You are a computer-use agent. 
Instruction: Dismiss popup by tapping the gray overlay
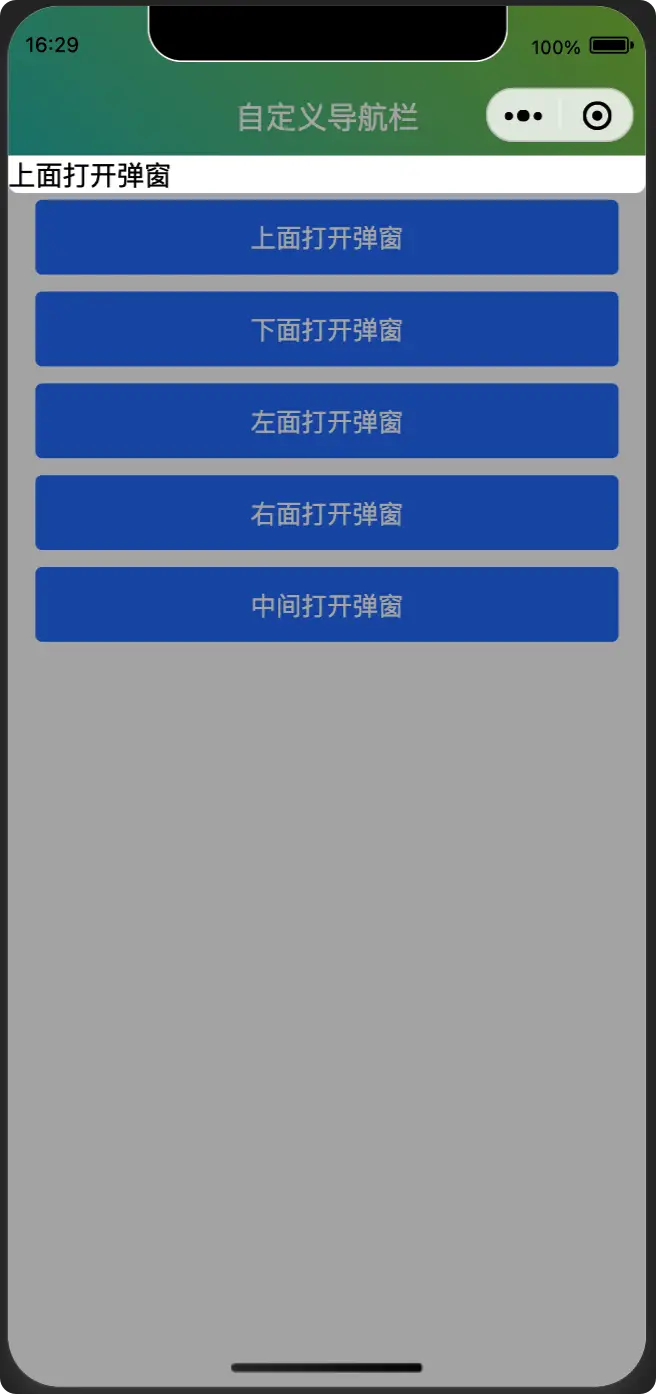(x=326, y=950)
